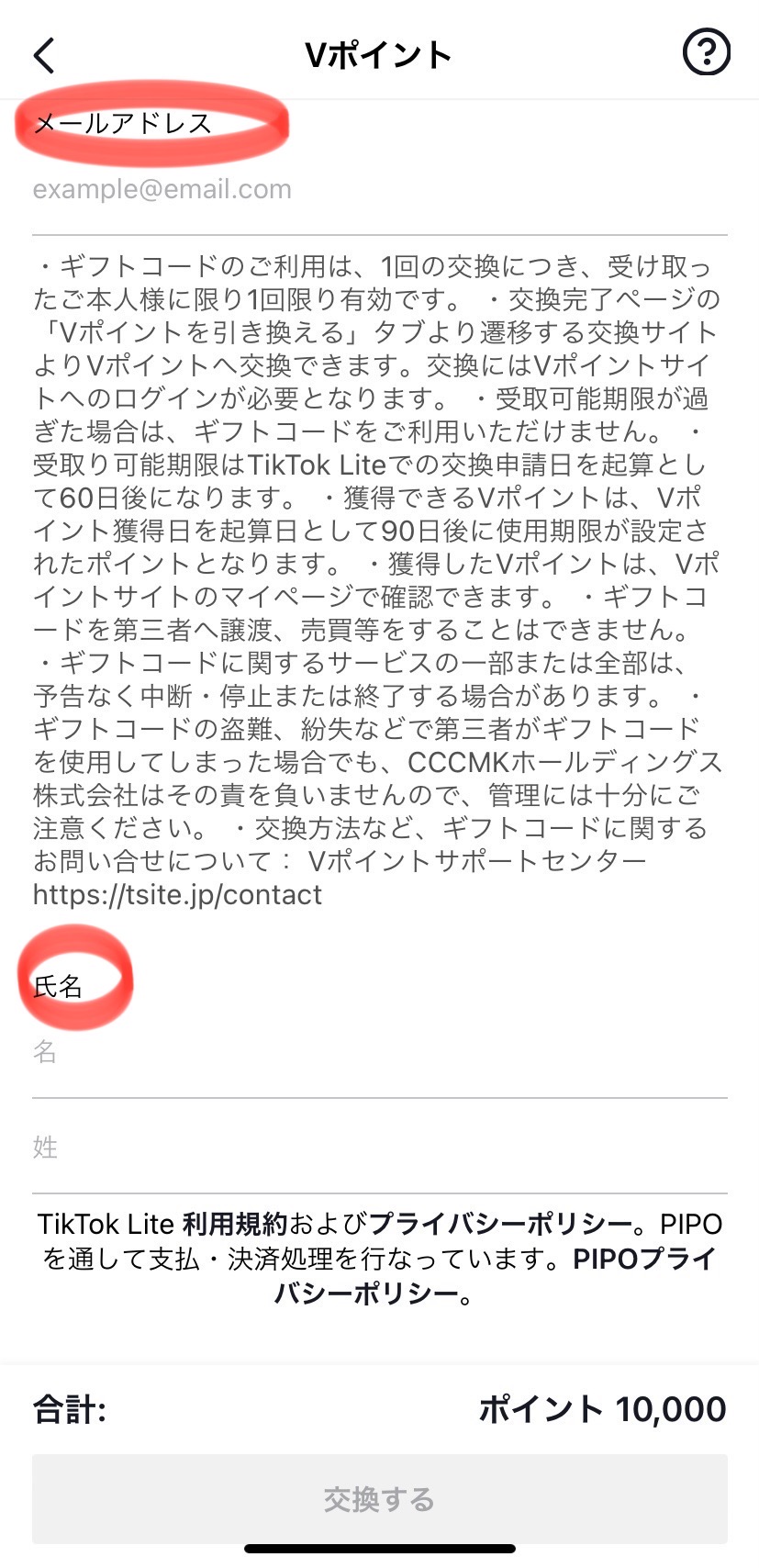Viewport: 759px width, 1568px height.
Task: Open the プライバシーポリシー link after 利用規約
Action: coord(500,1225)
